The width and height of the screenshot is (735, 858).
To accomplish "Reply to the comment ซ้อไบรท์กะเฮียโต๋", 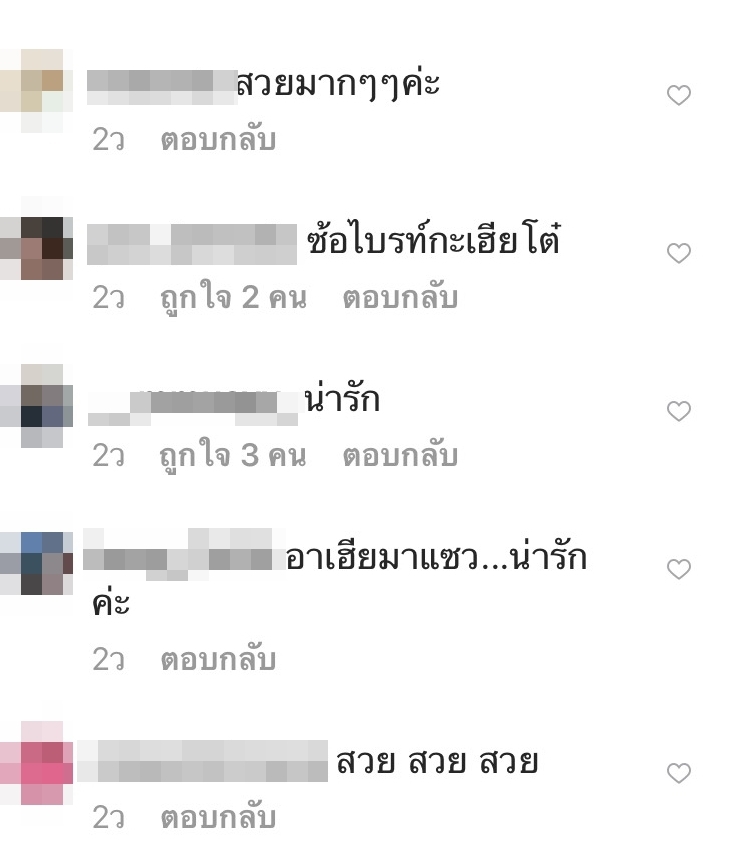I will (x=400, y=298).
